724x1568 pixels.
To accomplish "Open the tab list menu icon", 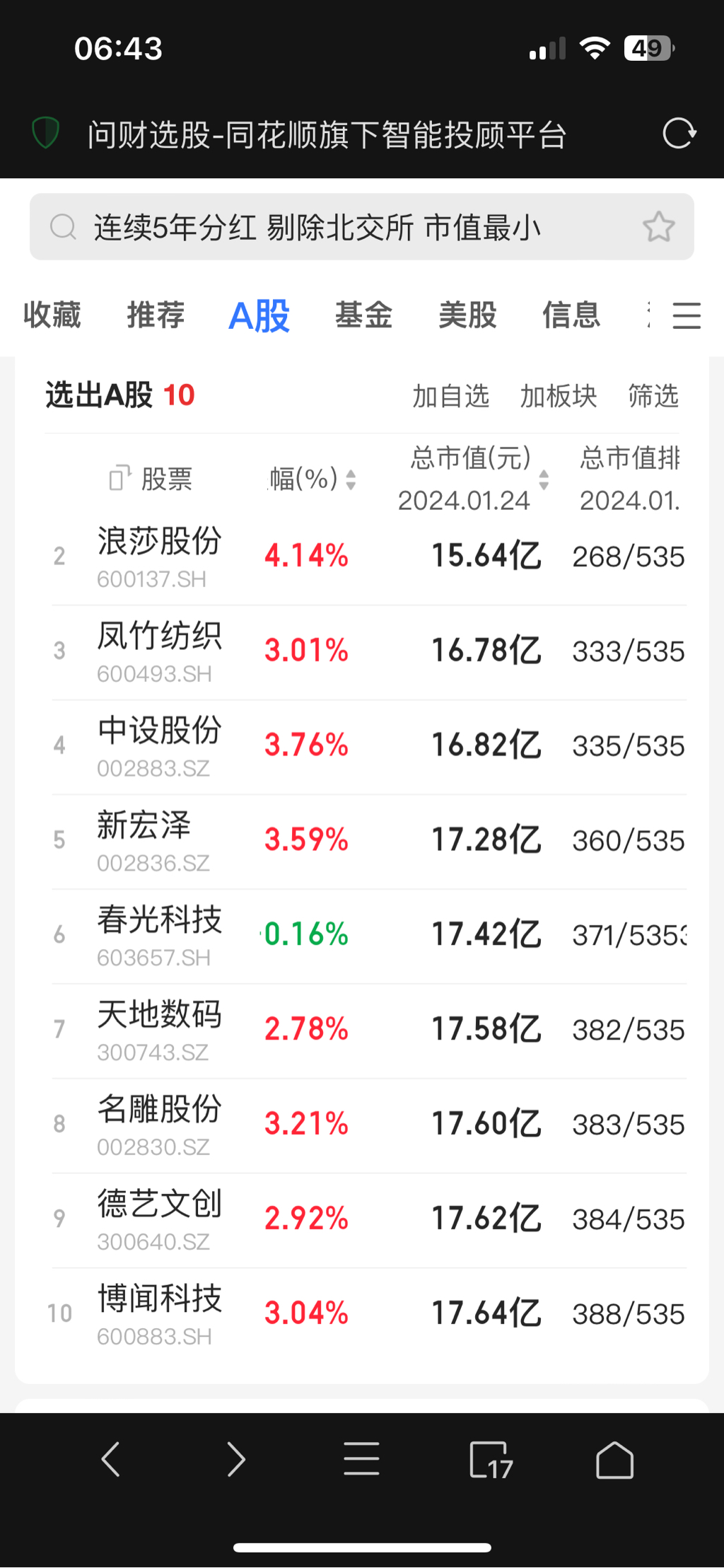I will click(x=687, y=315).
